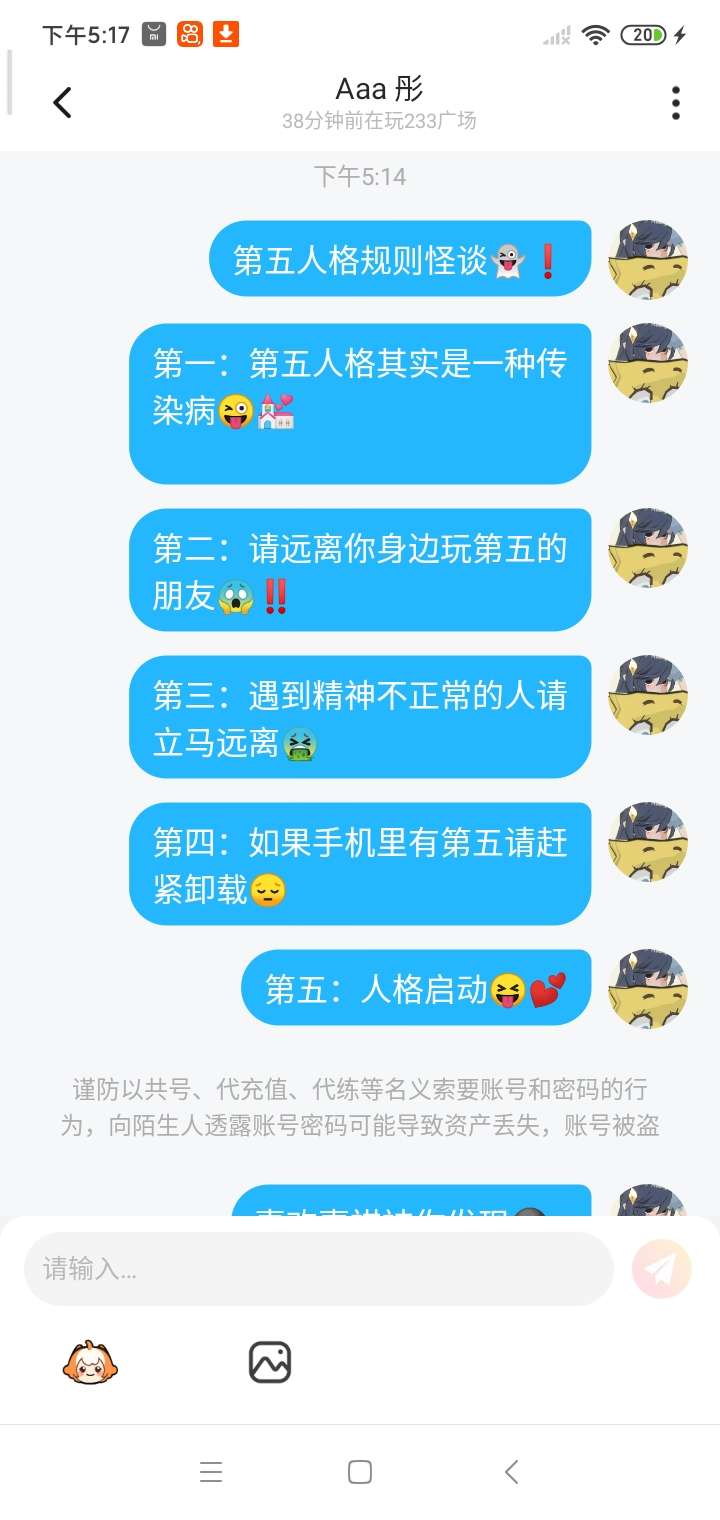This screenshot has width=720, height=1520.
Task: Attach an image from the gallery
Action: click(x=270, y=1362)
